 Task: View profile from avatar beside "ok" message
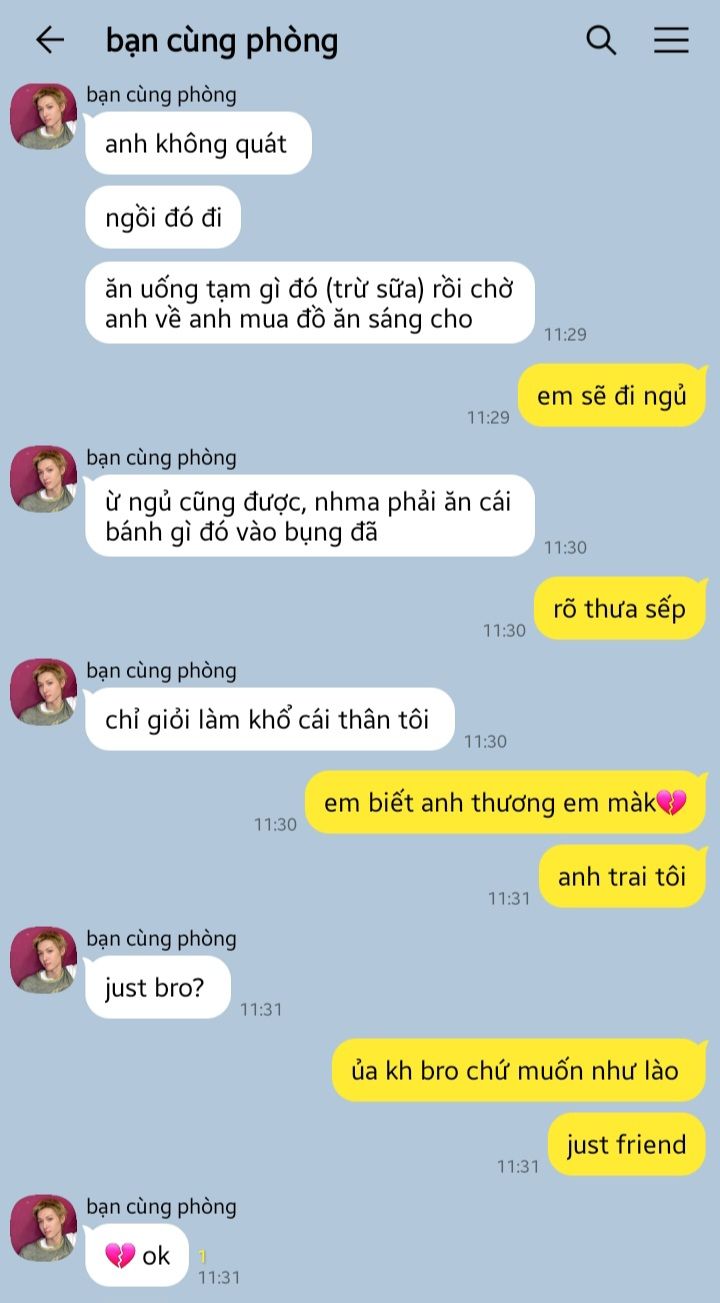[x=43, y=1227]
